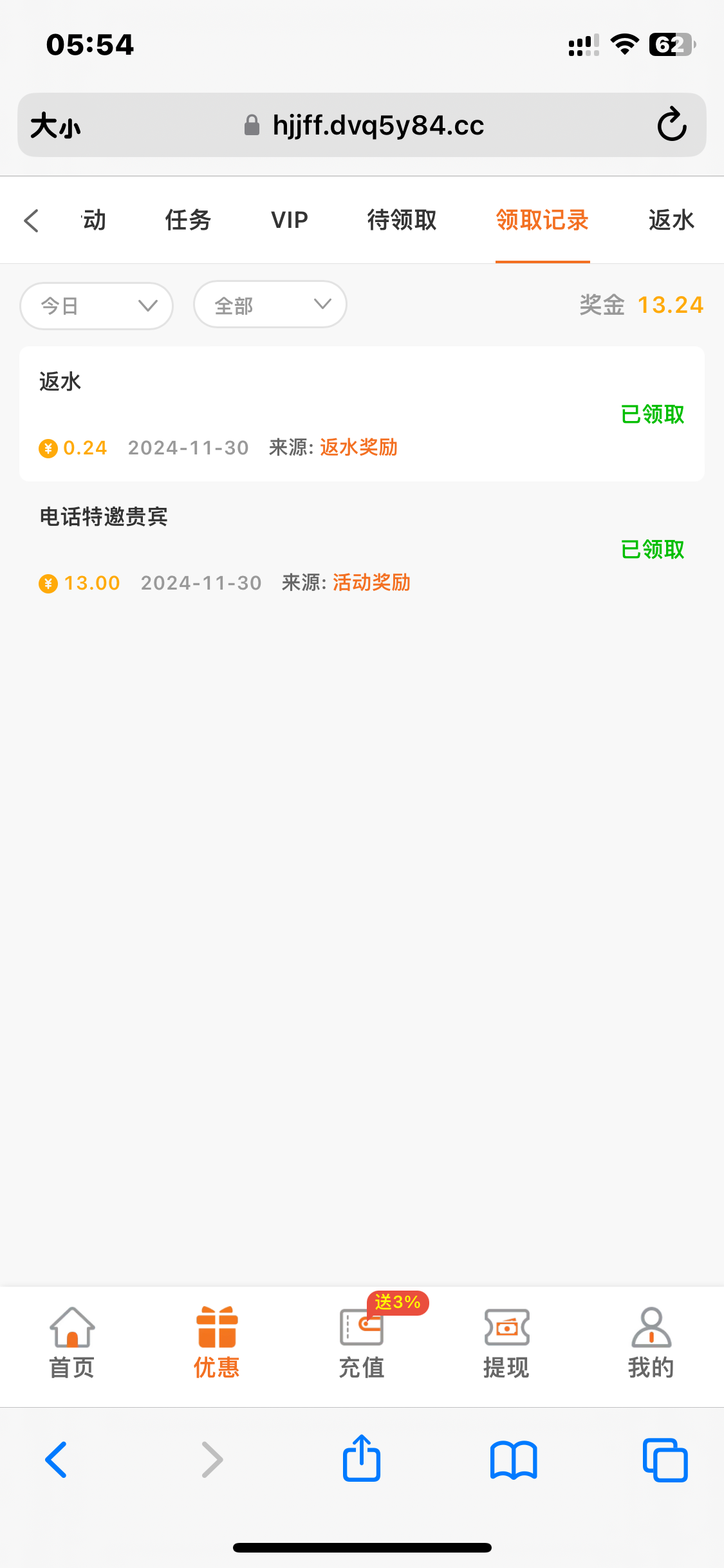Image resolution: width=724 pixels, height=1568 pixels.
Task: Tap the Safari share button
Action: [x=362, y=1459]
